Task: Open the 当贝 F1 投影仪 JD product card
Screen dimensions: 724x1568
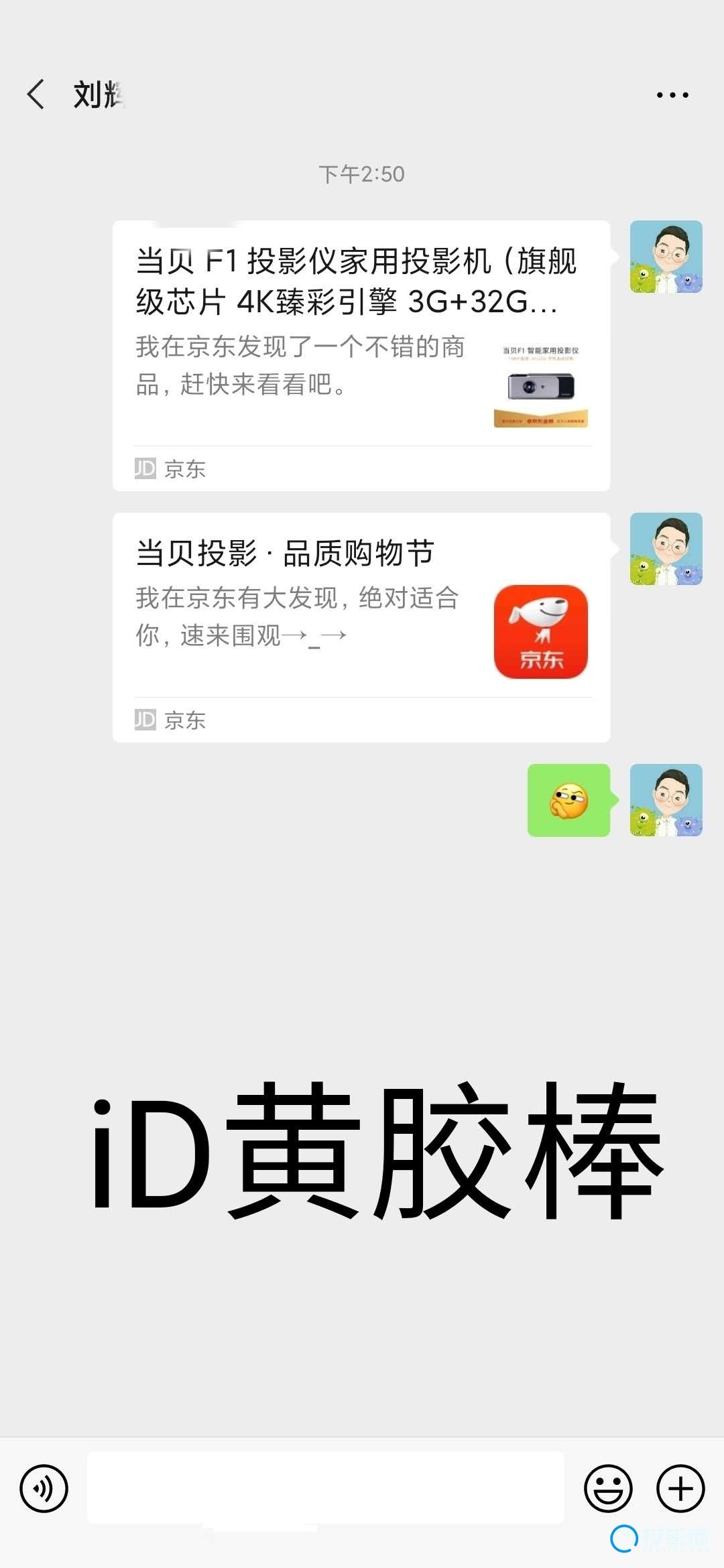Action: tap(361, 355)
